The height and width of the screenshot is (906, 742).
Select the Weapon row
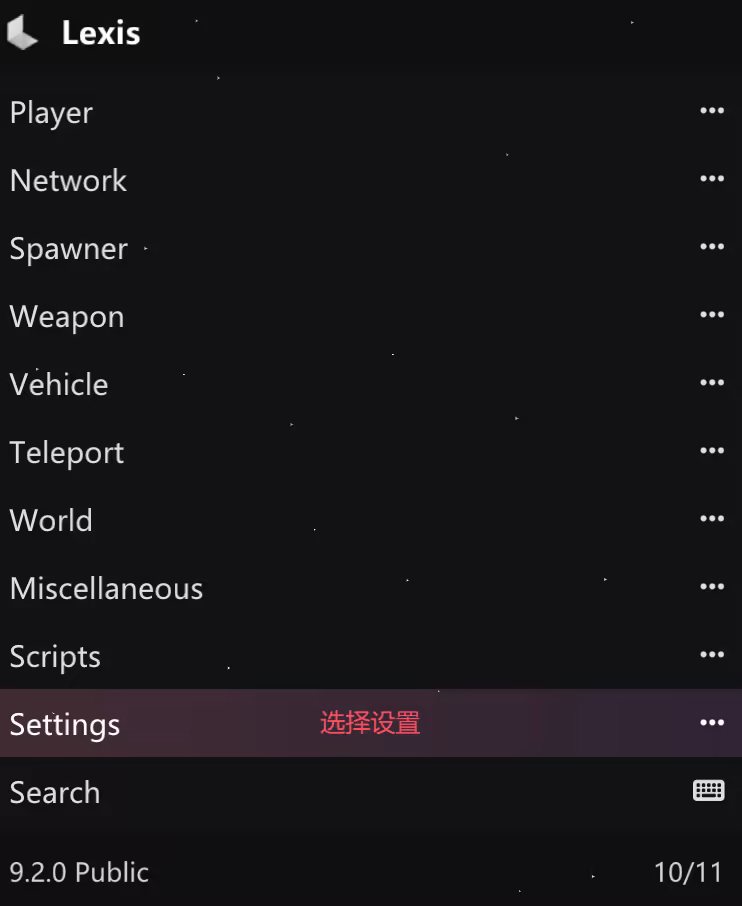[x=67, y=317]
